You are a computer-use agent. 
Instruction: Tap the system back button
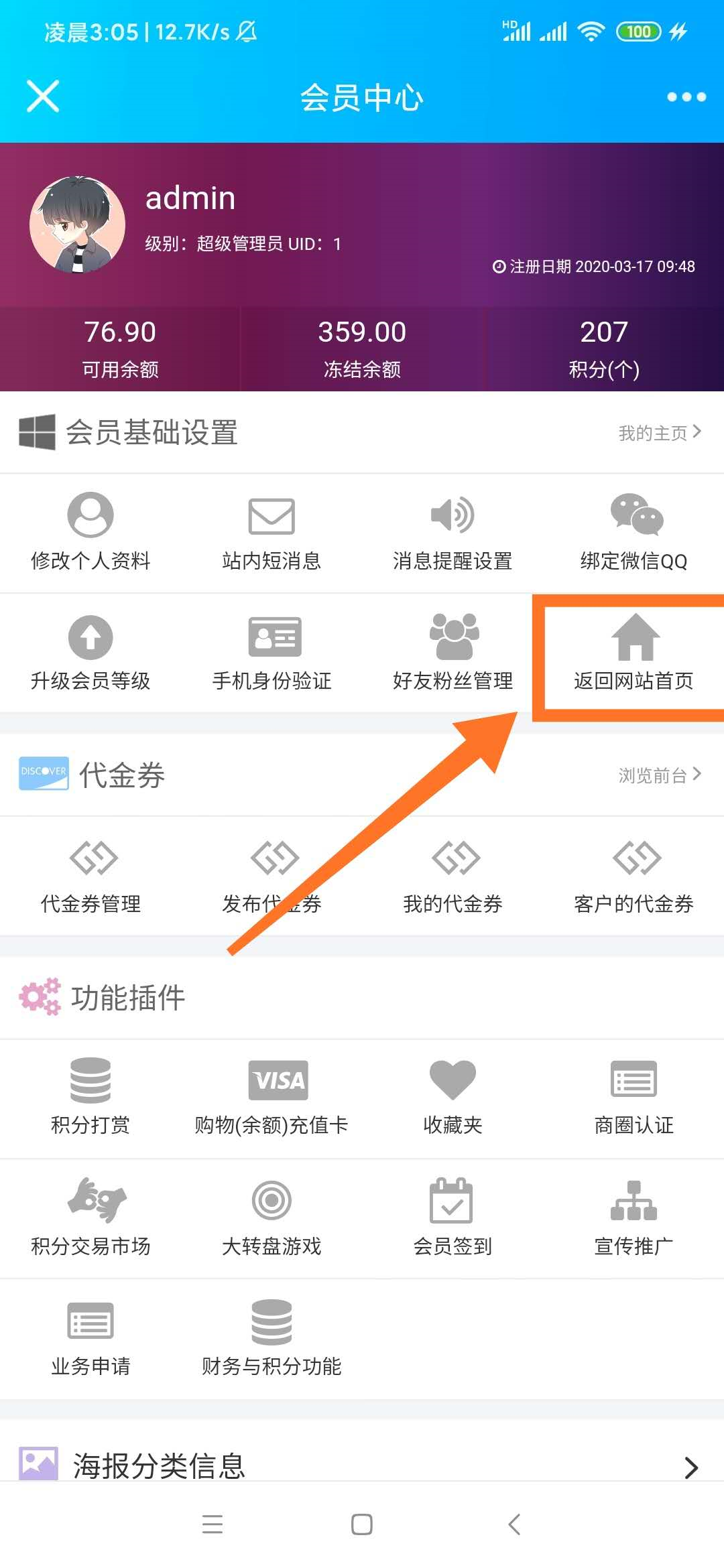514,1524
